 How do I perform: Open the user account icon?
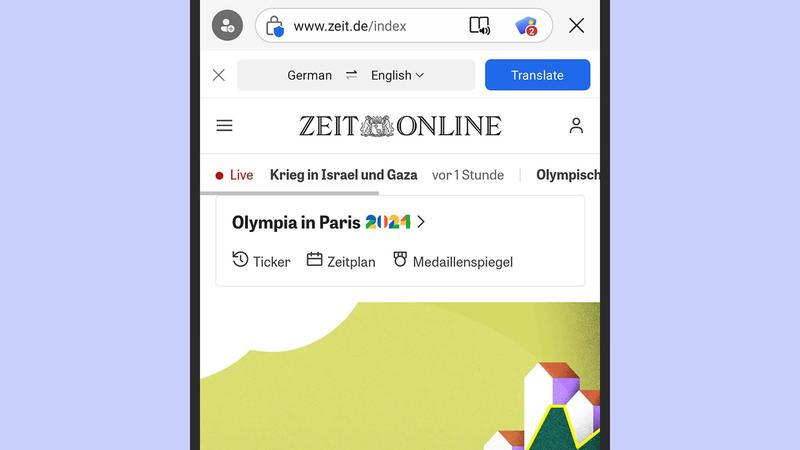point(576,126)
